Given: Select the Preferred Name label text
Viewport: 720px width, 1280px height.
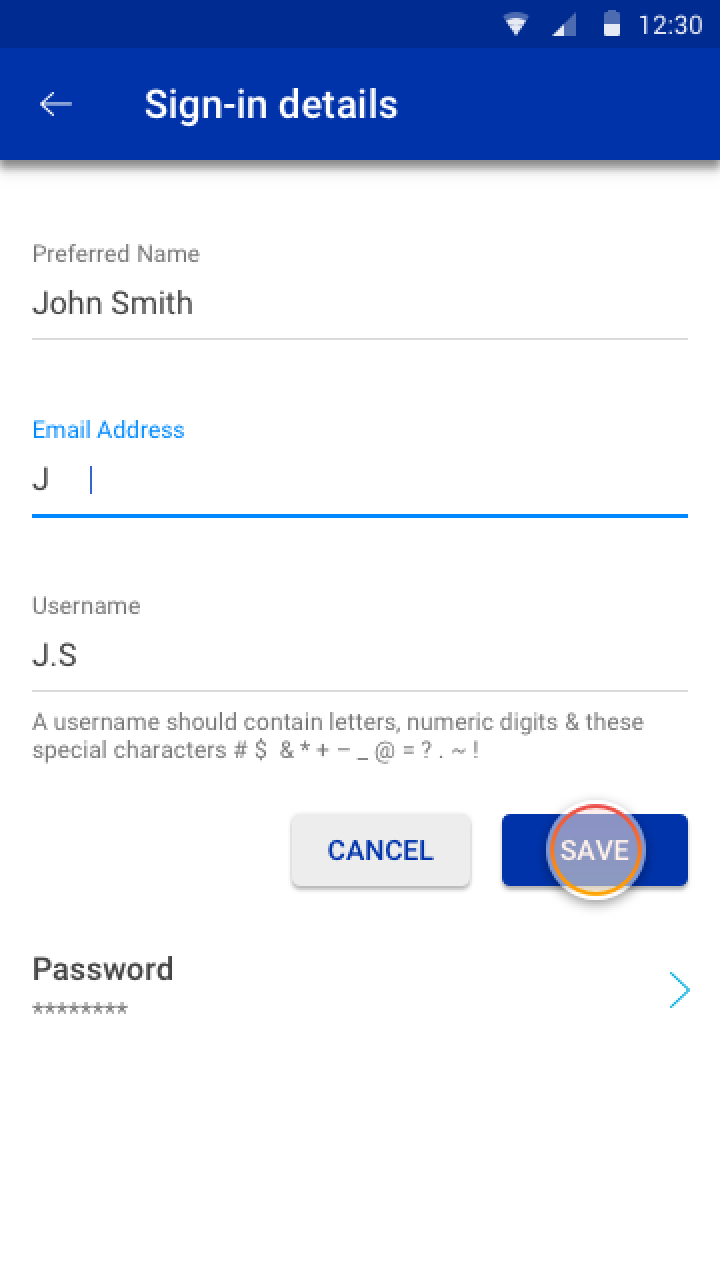Looking at the screenshot, I should (x=116, y=253).
